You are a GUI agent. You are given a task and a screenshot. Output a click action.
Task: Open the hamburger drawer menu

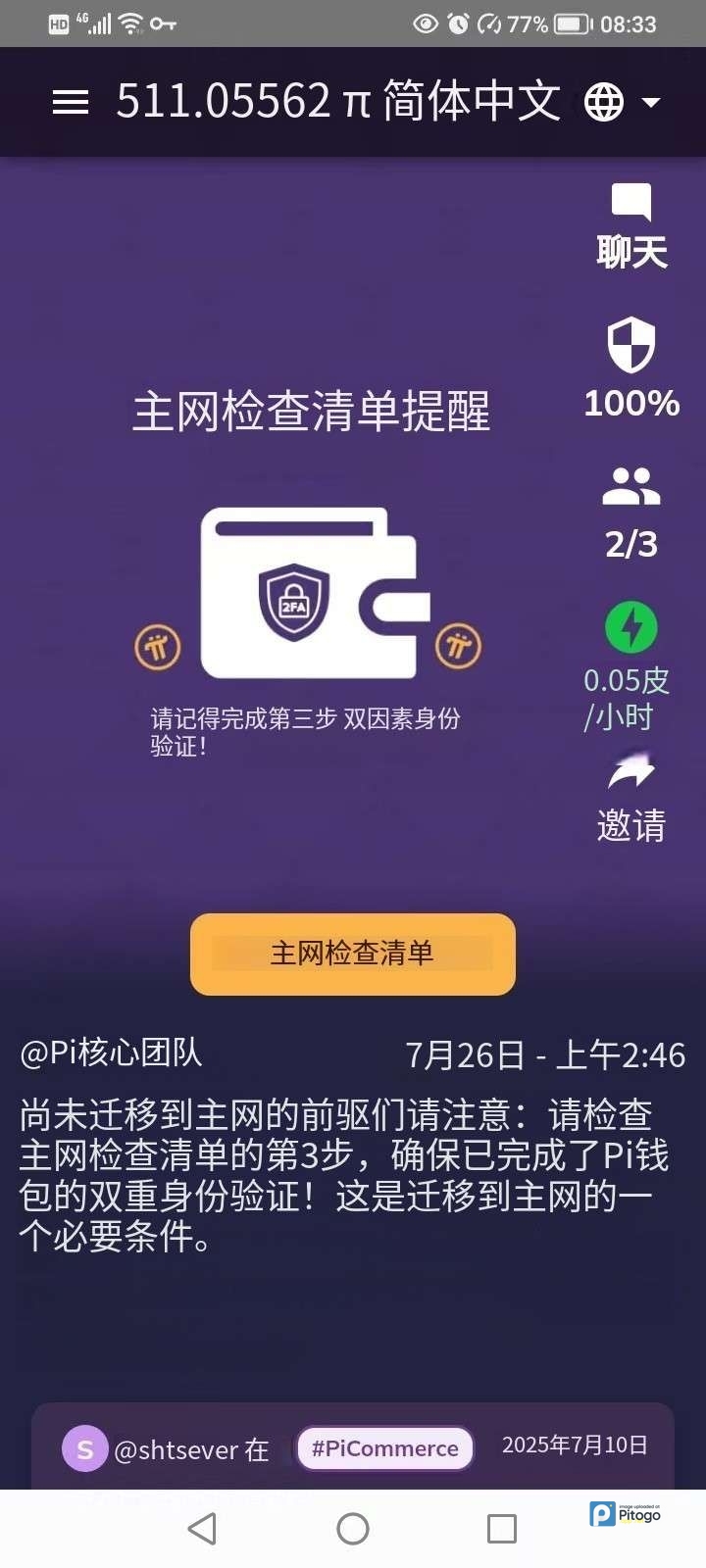[x=71, y=102]
